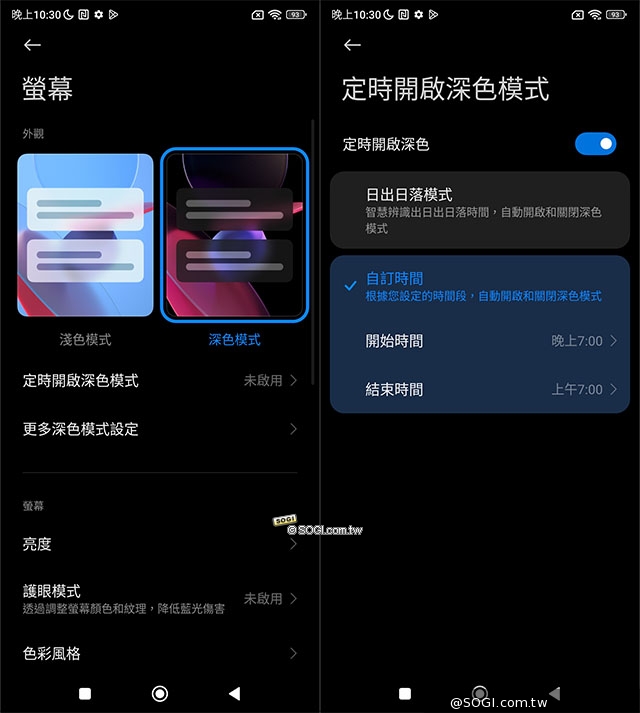The width and height of the screenshot is (640, 713).
Task: Change 開始時間 set to 晚上7:00
Action: tap(480, 341)
